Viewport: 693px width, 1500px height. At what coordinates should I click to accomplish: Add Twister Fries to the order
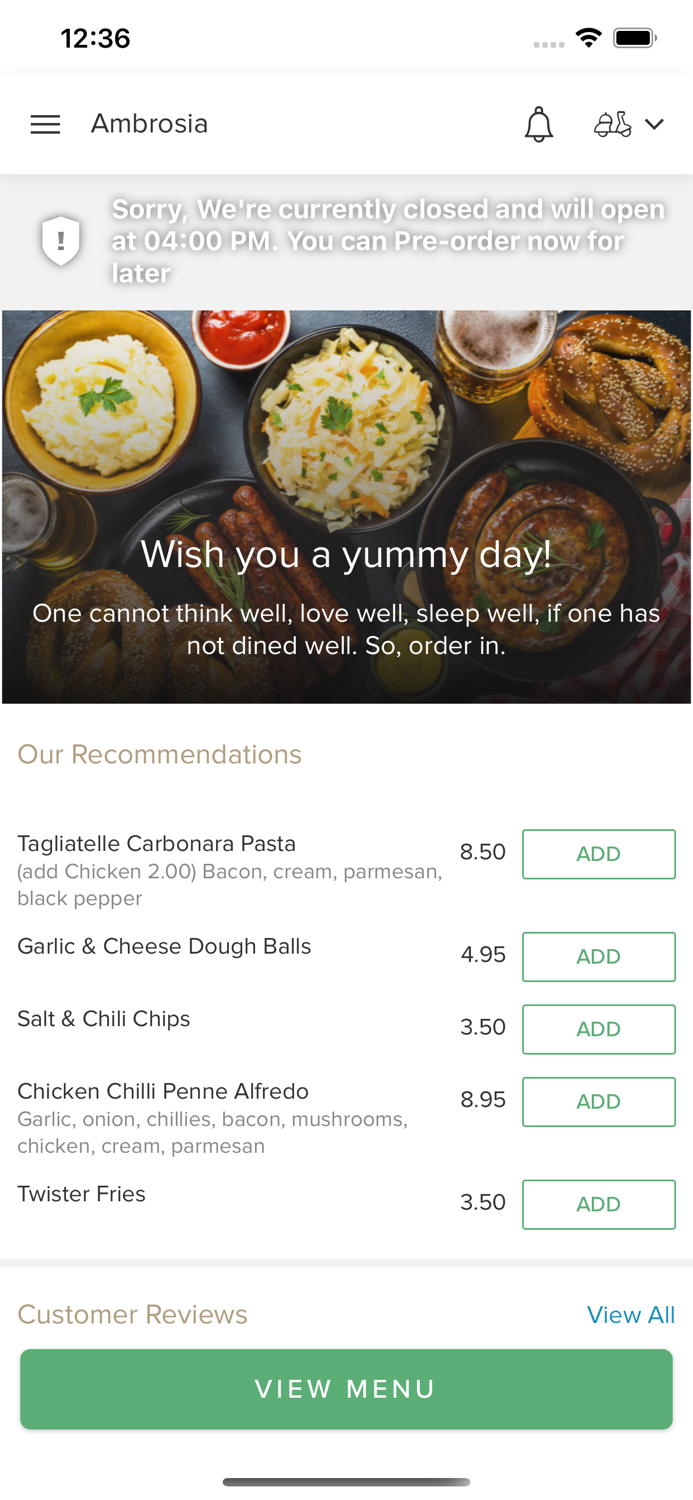tap(598, 1204)
